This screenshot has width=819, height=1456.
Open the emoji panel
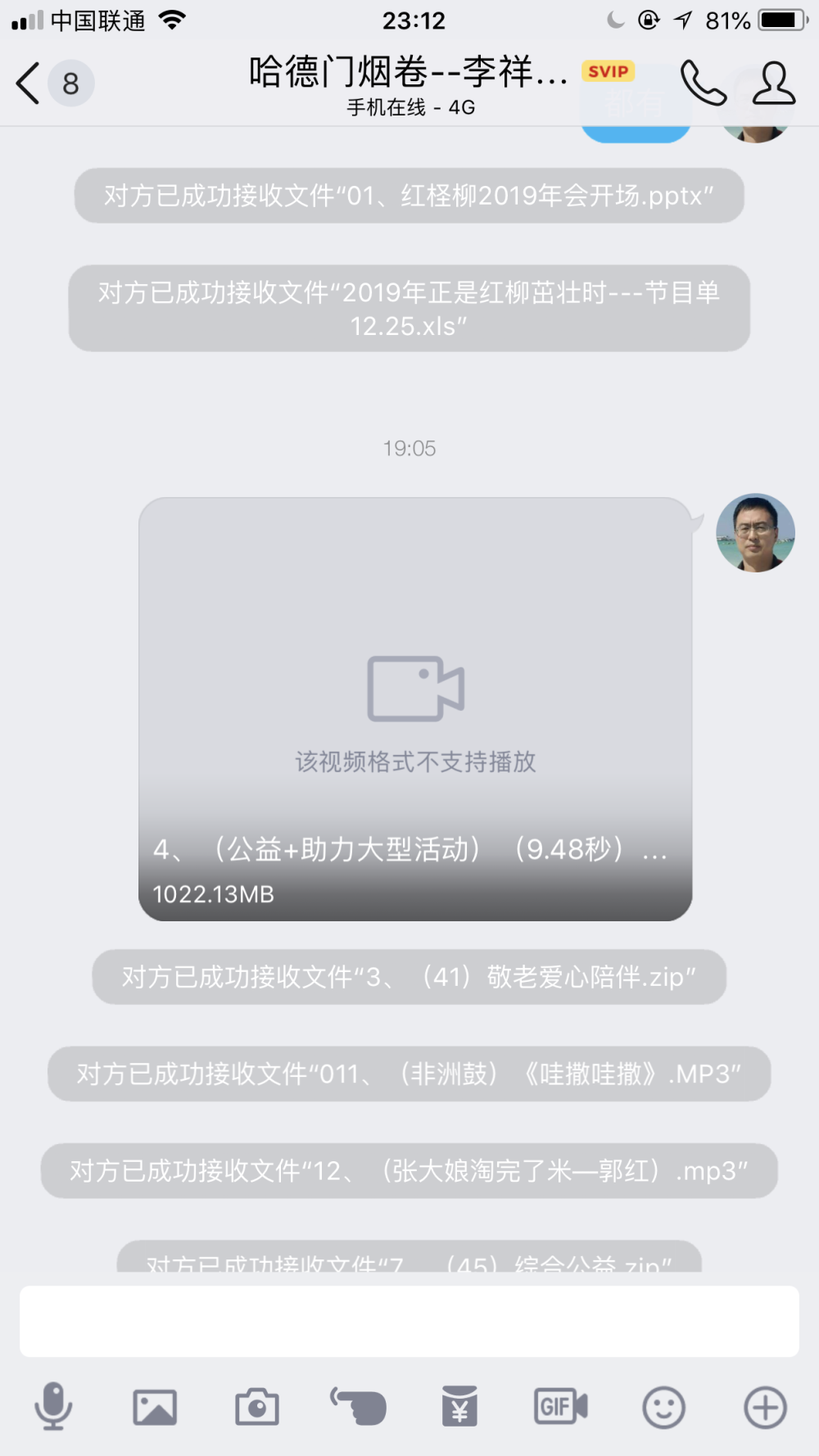pyautogui.click(x=663, y=1408)
